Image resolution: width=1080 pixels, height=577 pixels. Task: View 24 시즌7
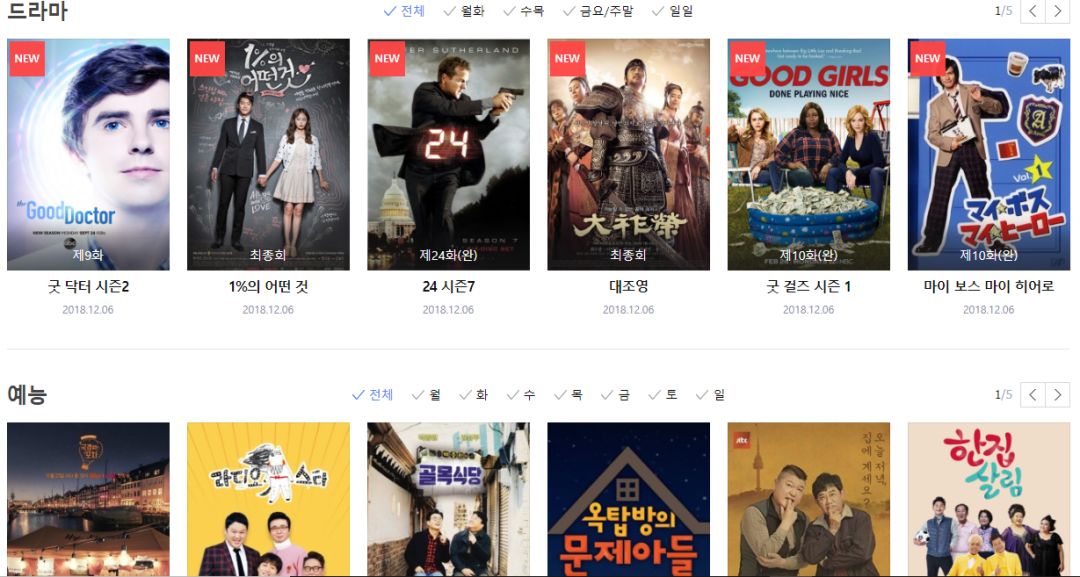coord(448,155)
